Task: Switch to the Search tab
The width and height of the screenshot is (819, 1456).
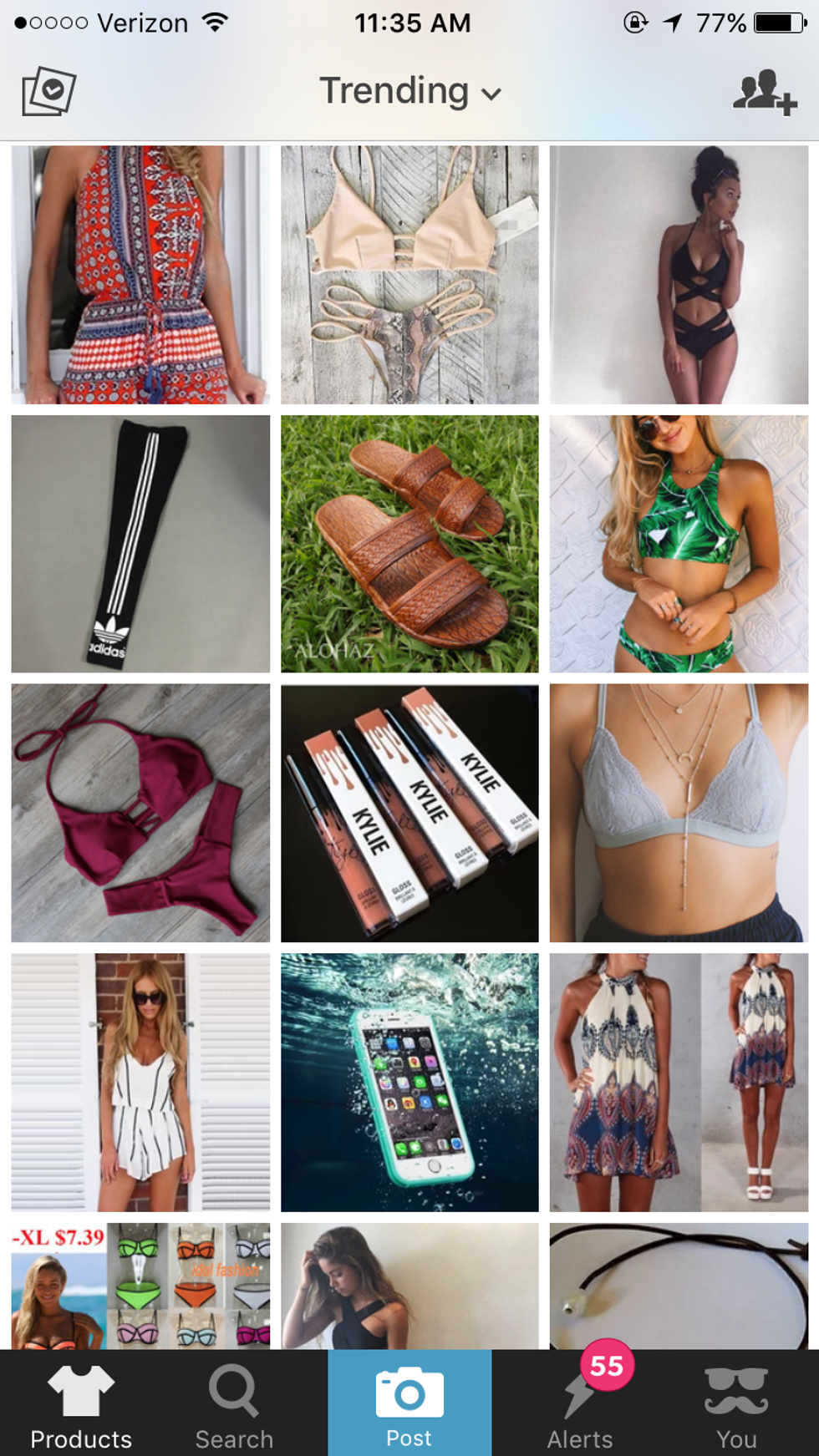Action: pyautogui.click(x=234, y=1405)
